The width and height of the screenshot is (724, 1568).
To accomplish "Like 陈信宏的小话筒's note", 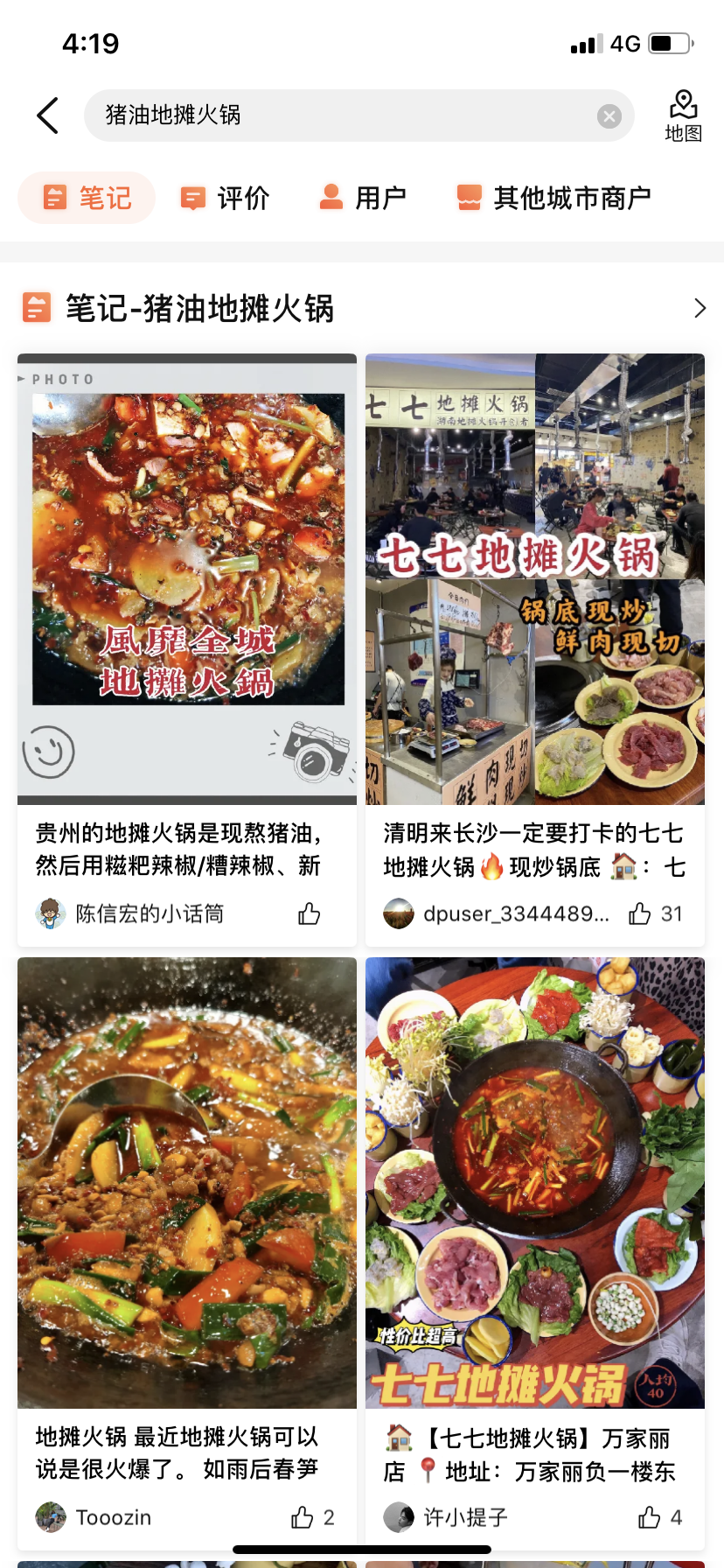I will tap(310, 914).
